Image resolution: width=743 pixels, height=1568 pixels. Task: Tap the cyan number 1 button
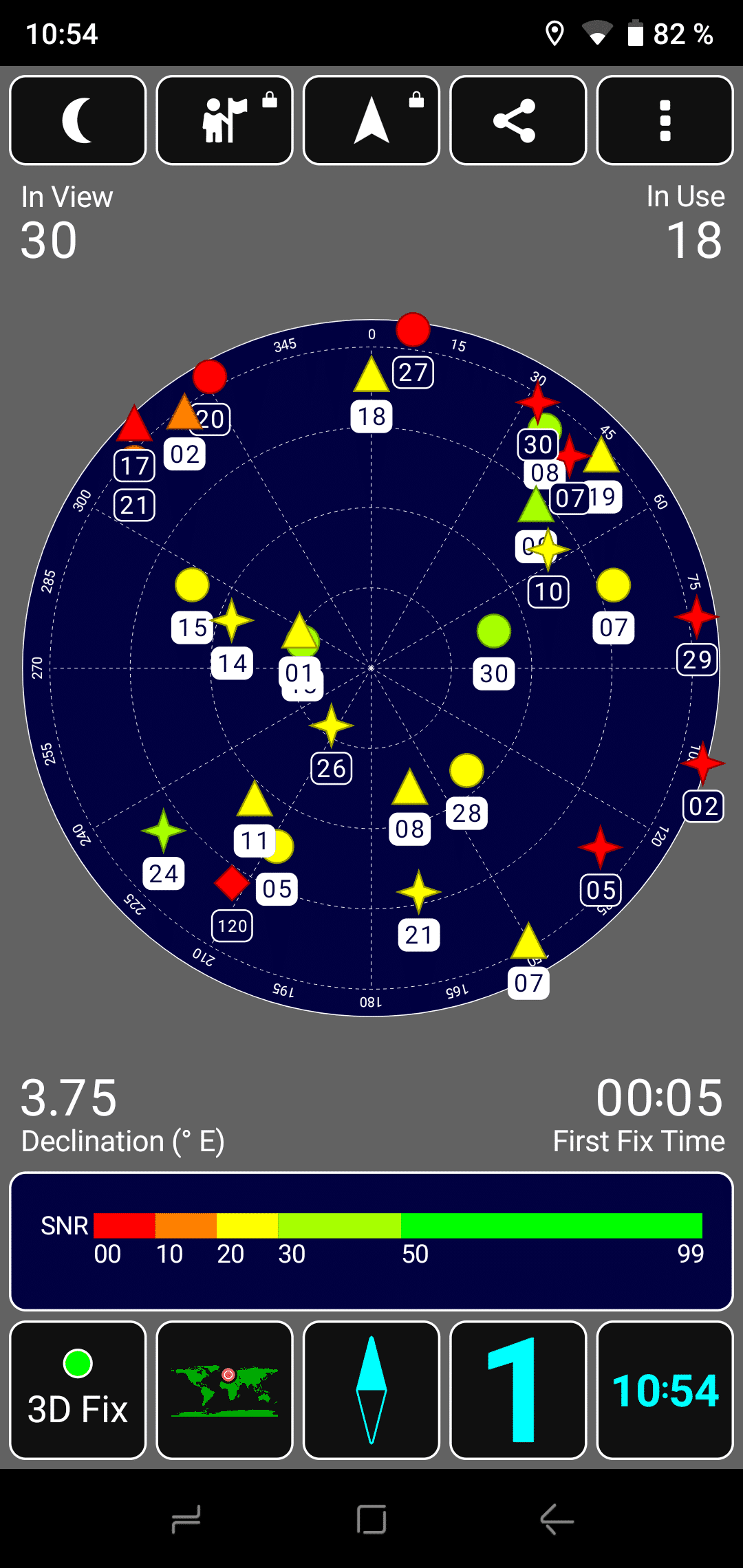(x=518, y=1390)
